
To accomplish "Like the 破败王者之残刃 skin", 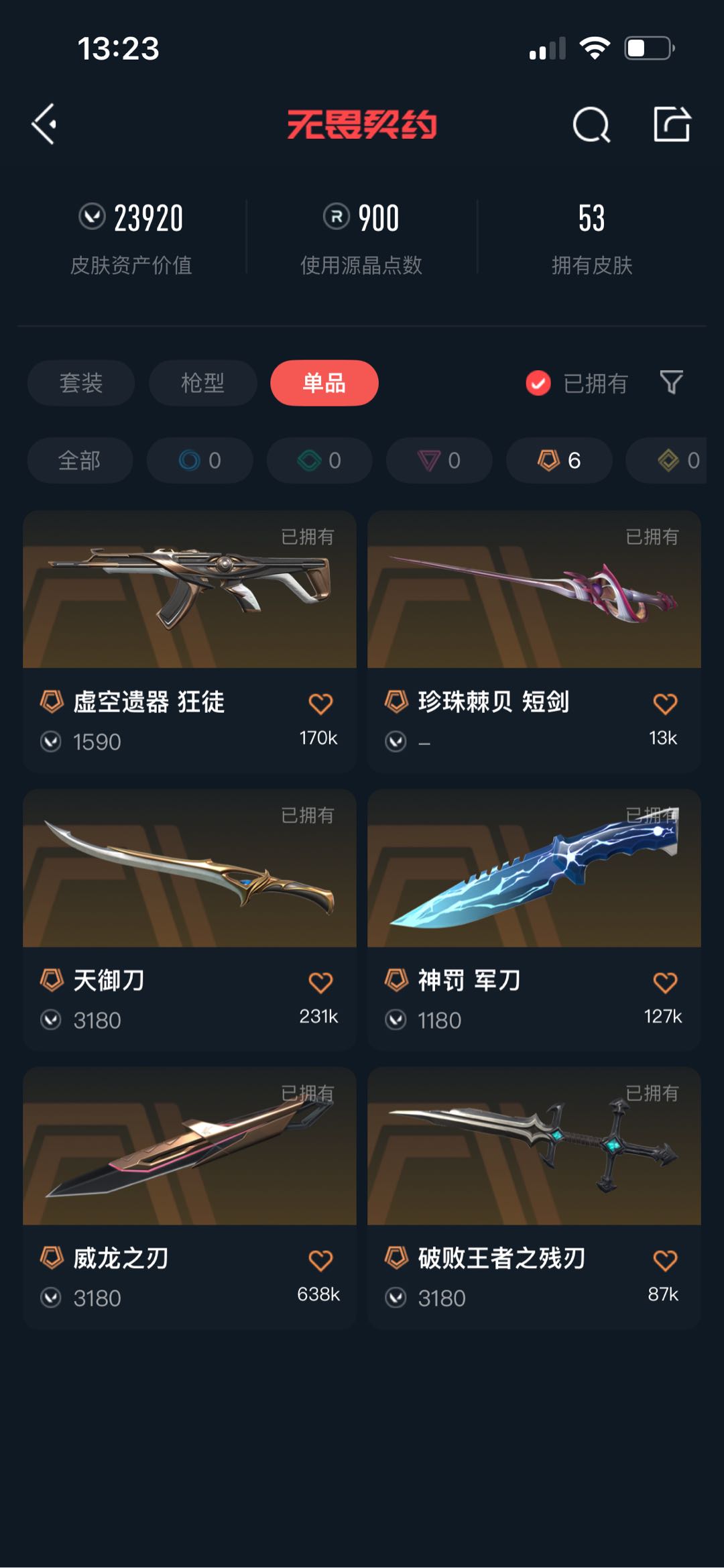I will [x=665, y=1261].
